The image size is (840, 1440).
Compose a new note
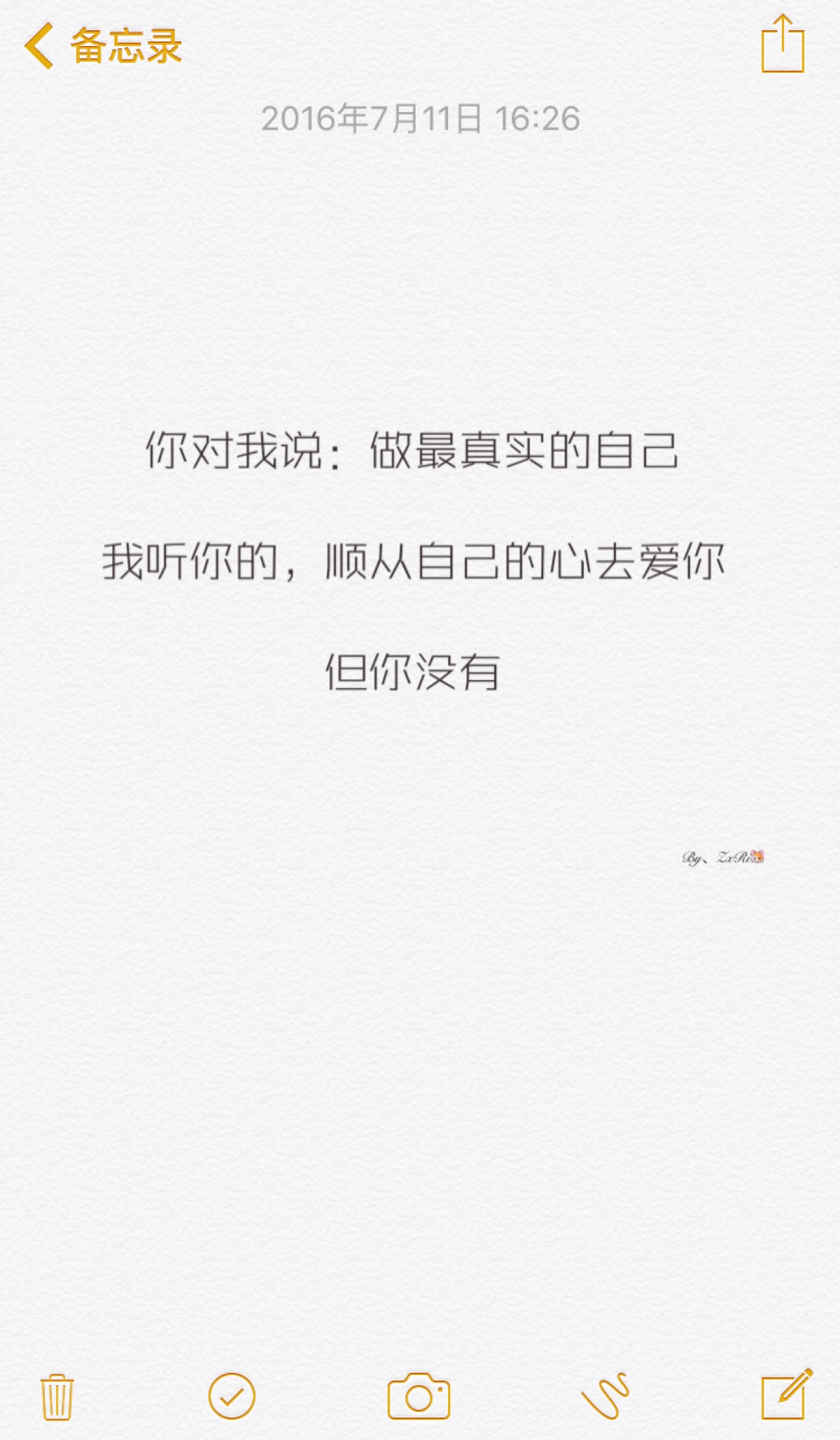point(787,1394)
